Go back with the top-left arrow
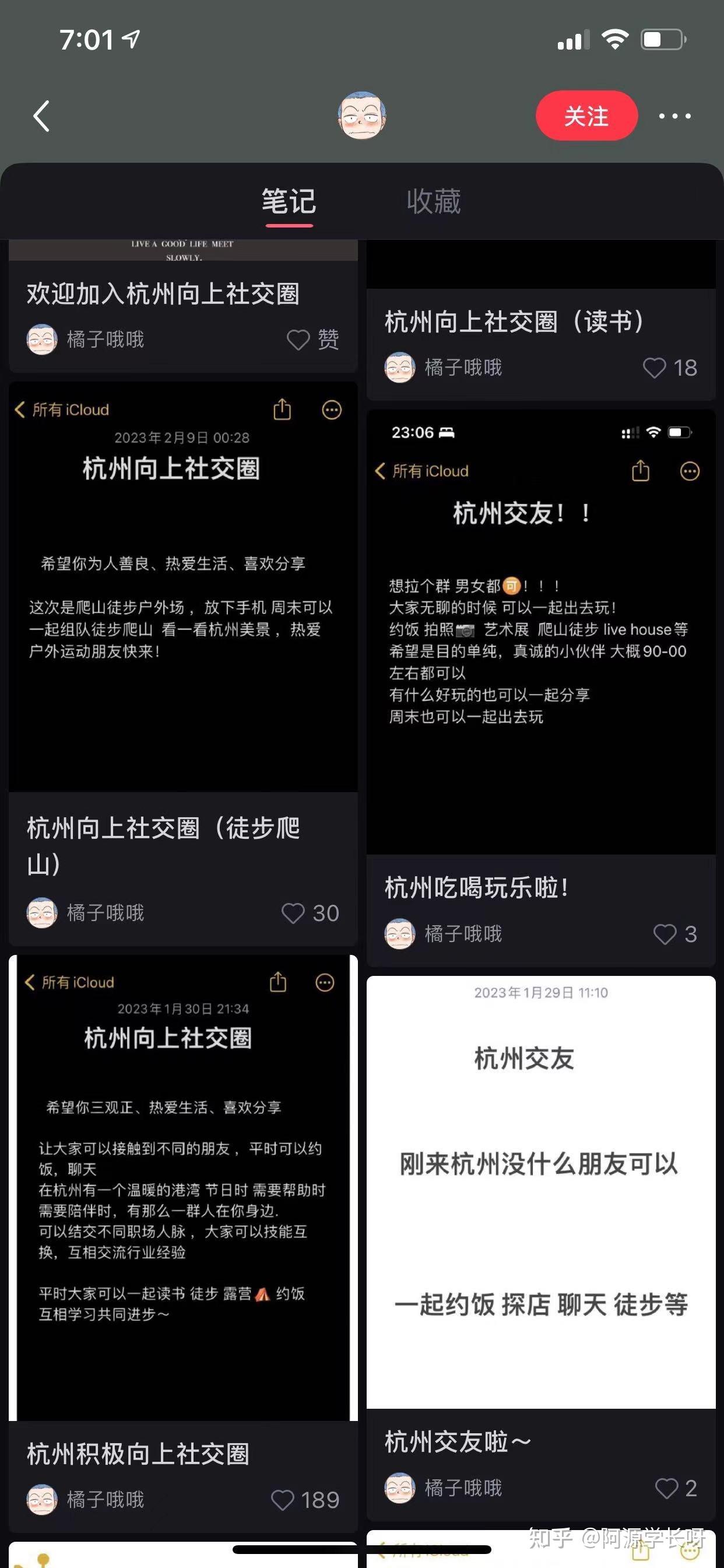Image resolution: width=724 pixels, height=1568 pixels. point(41,116)
